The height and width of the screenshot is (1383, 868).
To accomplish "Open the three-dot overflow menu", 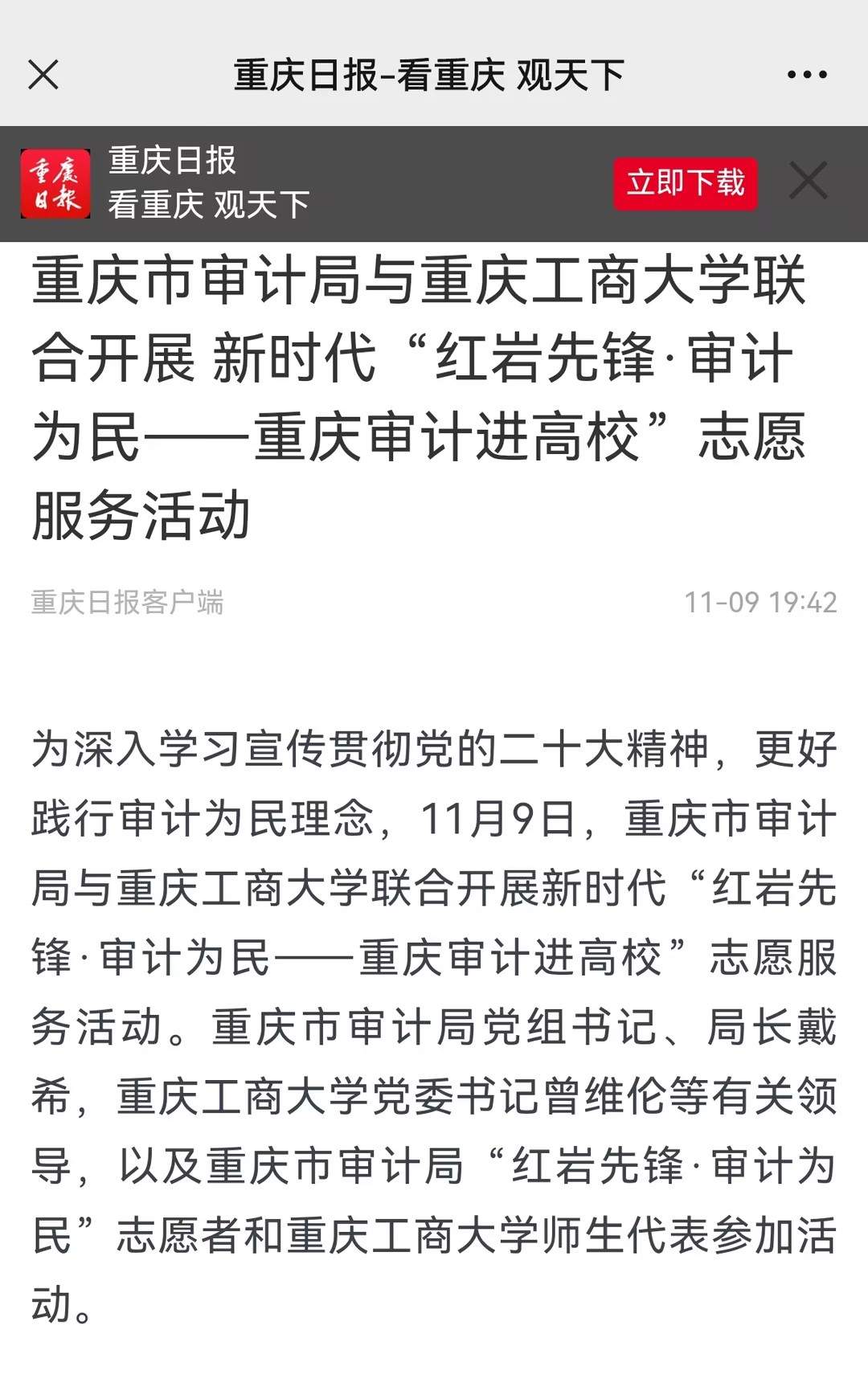I will click(807, 75).
